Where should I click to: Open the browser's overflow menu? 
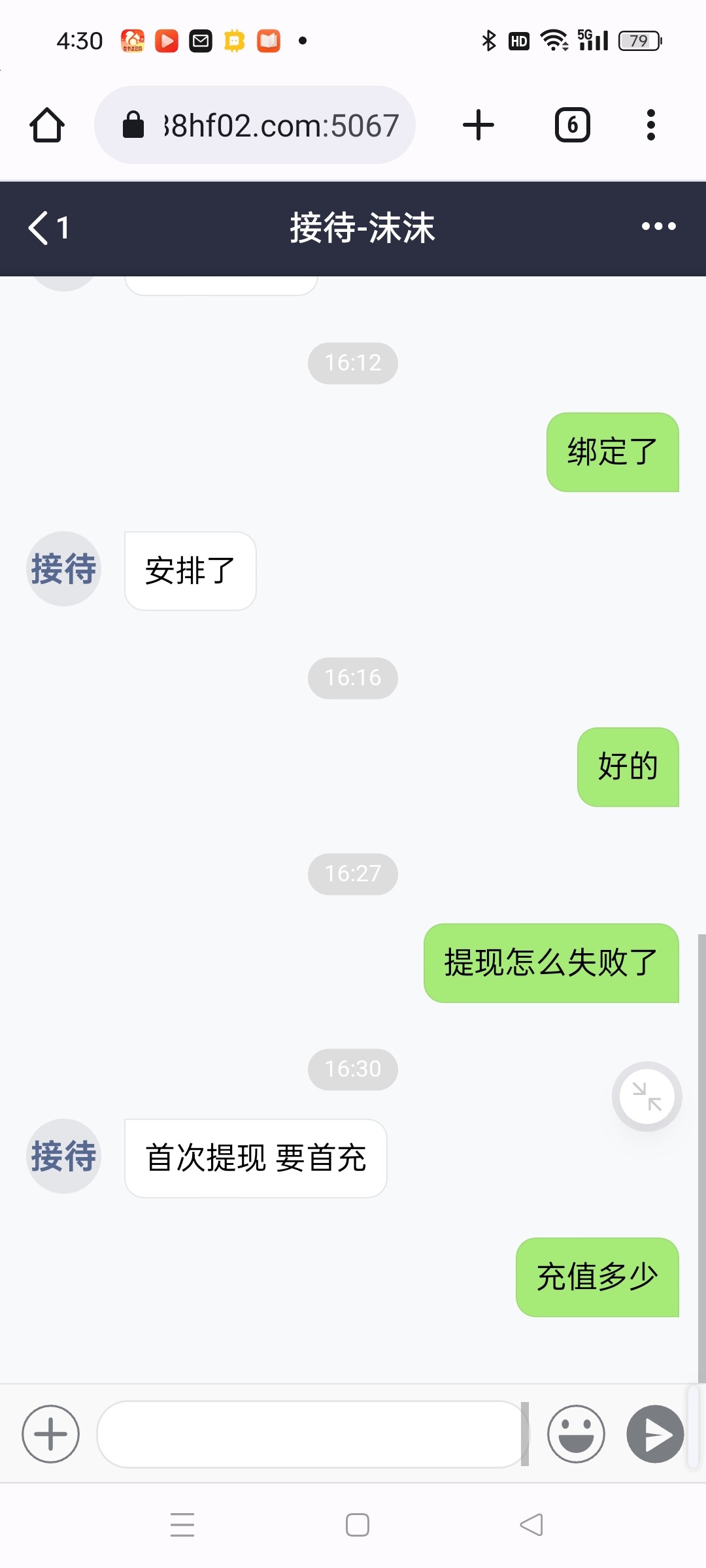(x=650, y=125)
